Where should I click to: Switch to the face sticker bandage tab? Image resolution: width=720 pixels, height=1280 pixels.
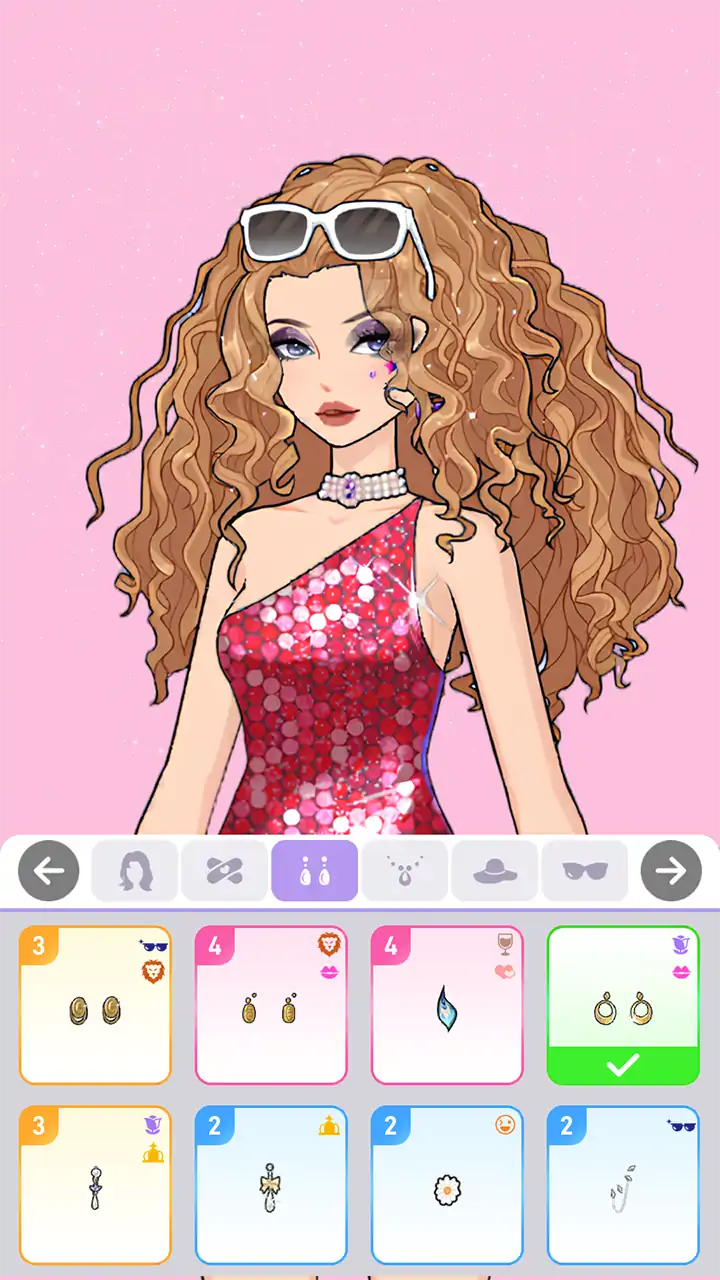(x=224, y=870)
